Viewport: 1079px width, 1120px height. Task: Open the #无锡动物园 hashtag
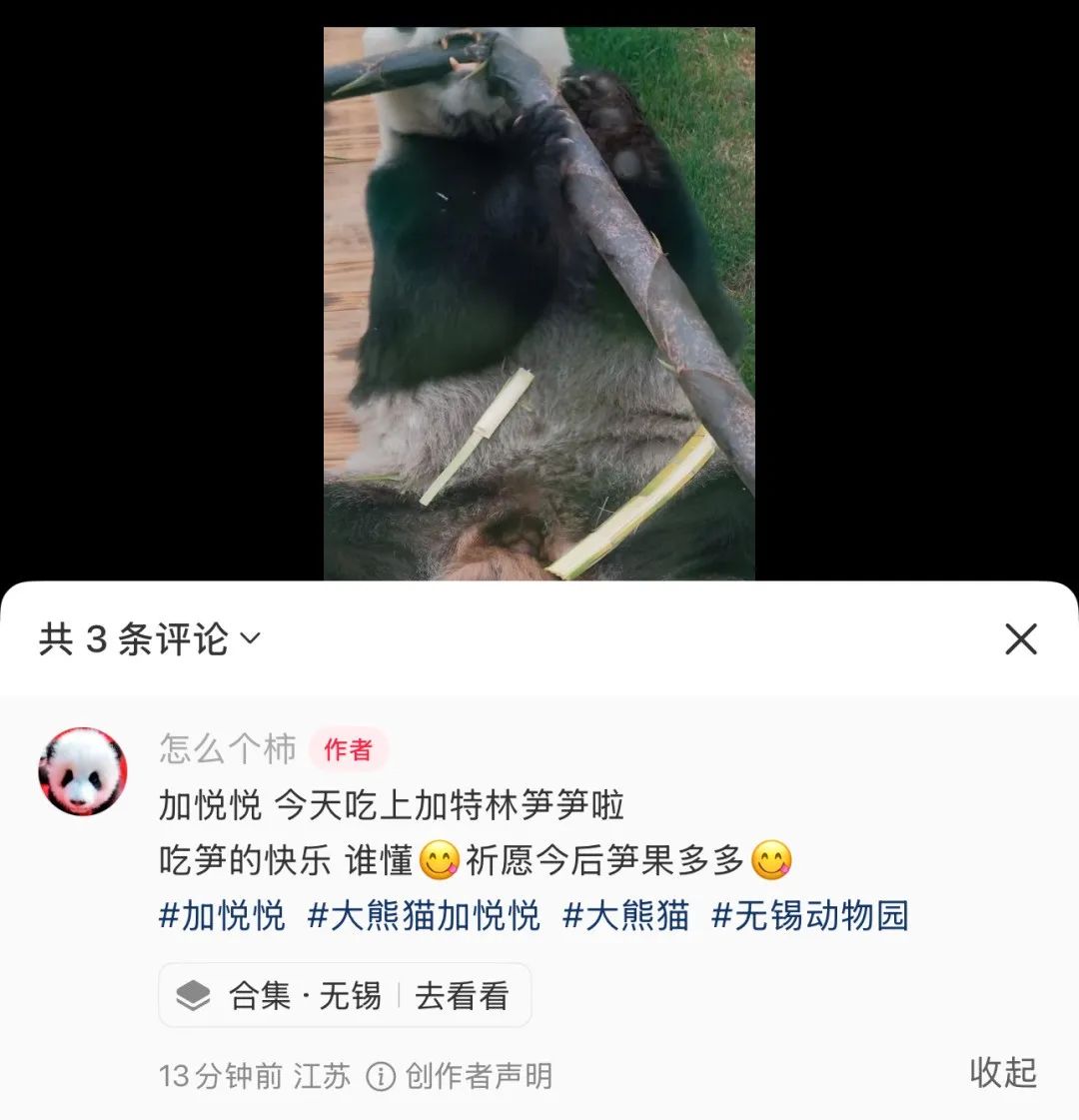tap(809, 915)
